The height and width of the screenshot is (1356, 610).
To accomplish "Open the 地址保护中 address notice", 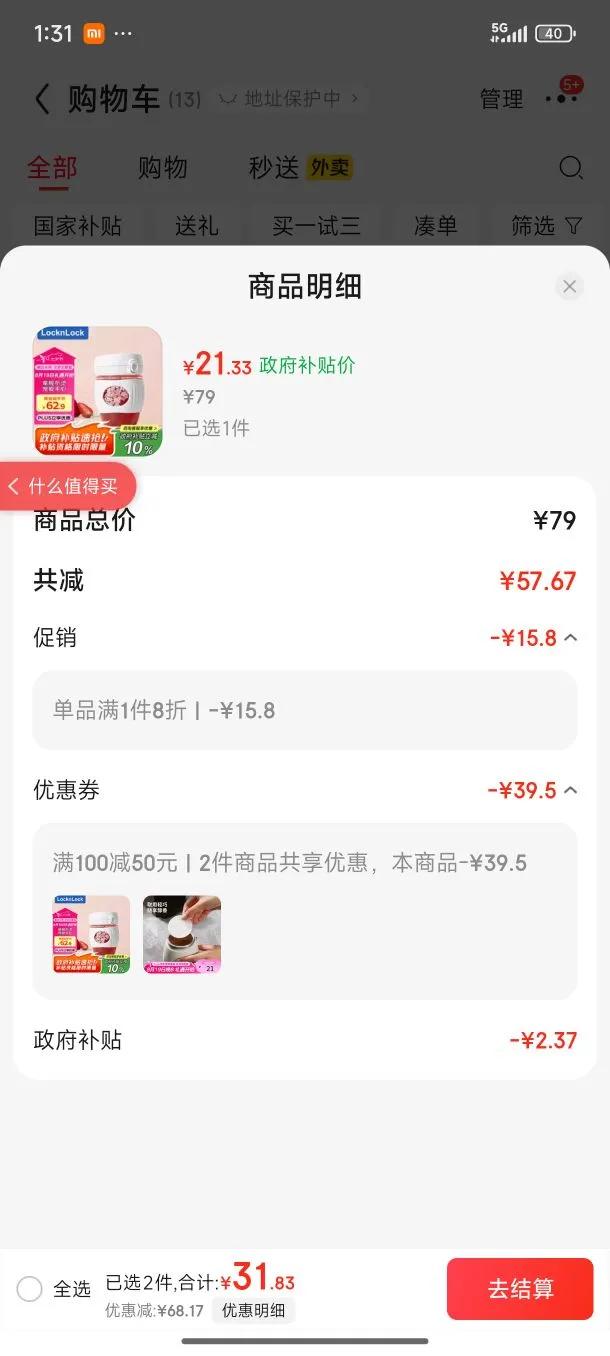I will pos(292,99).
